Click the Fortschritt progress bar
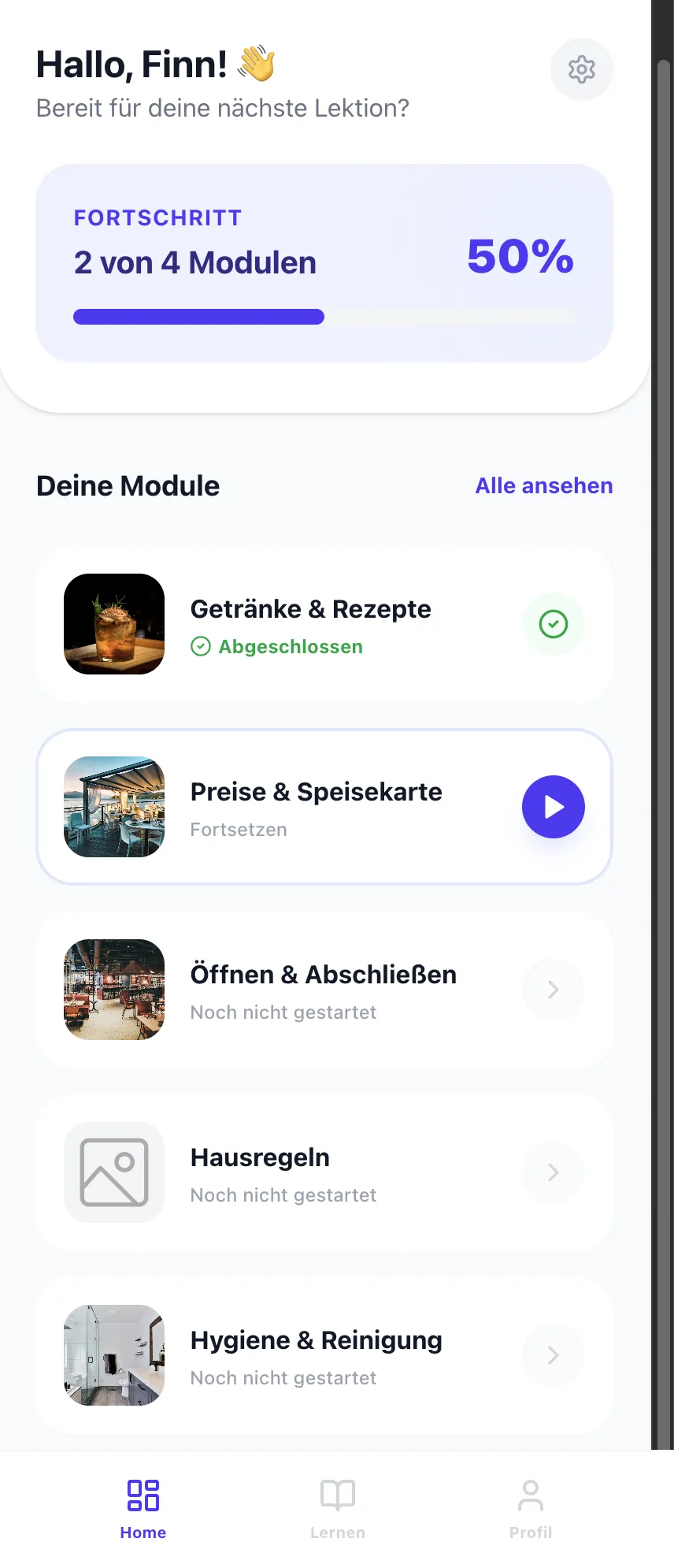Screen dimensions: 674x1568 point(324,316)
